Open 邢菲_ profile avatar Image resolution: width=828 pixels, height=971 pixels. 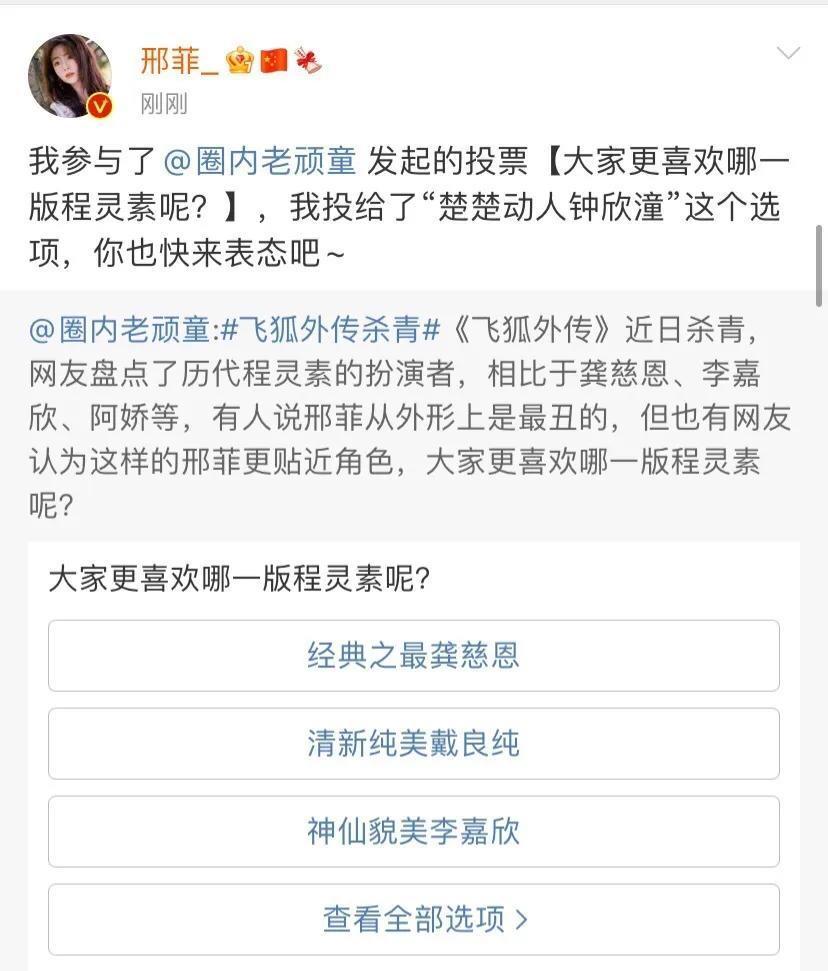(70, 76)
